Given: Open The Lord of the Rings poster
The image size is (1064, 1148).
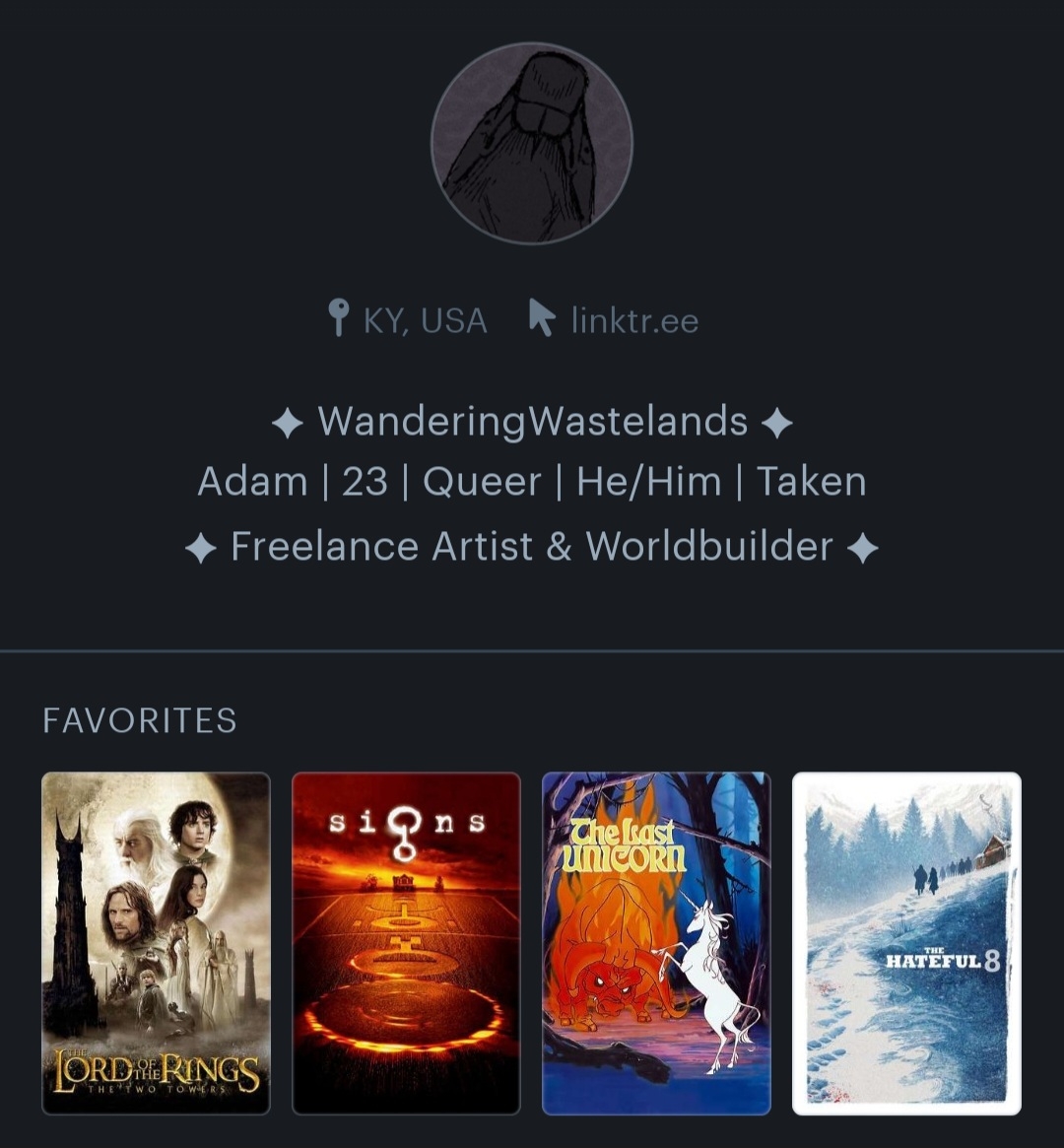Looking at the screenshot, I should (x=156, y=943).
